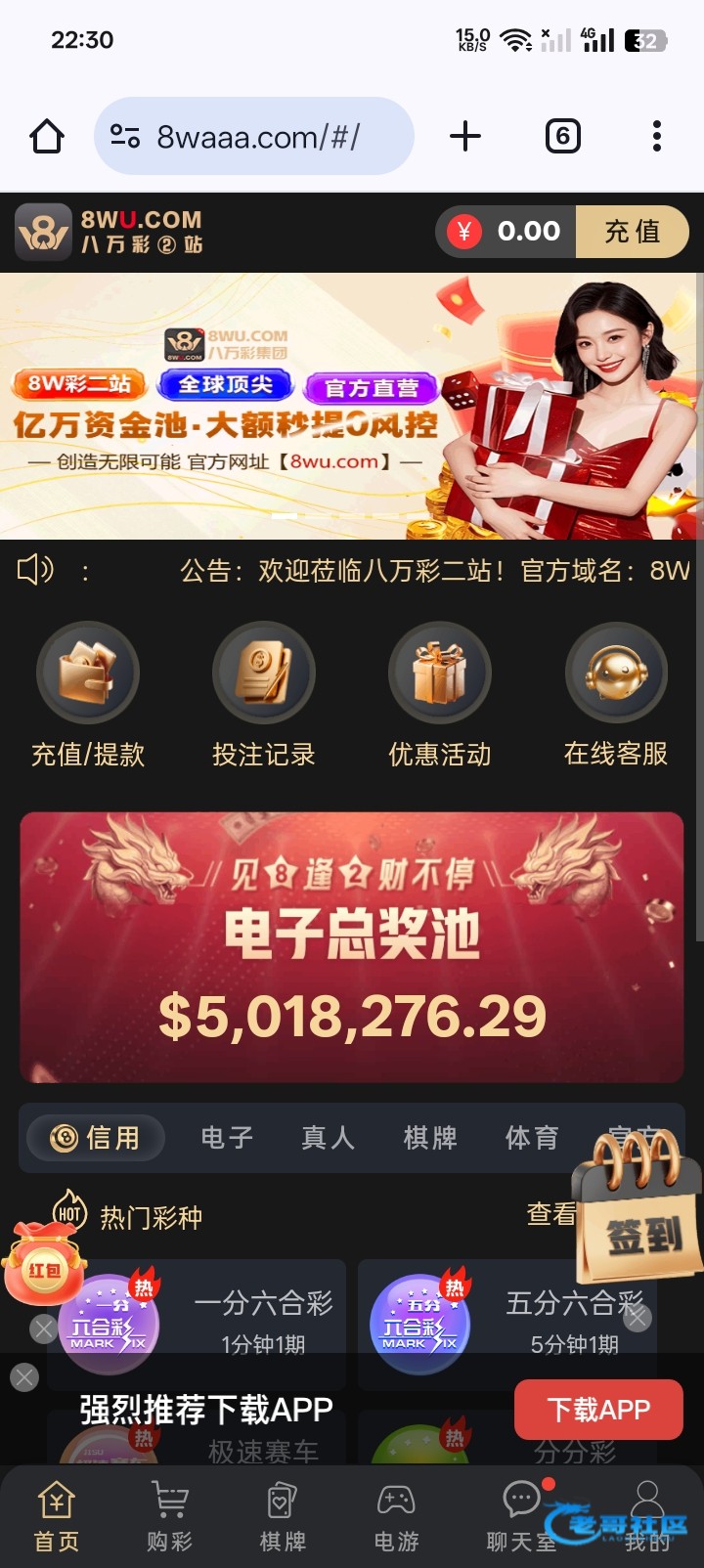
Task: Open the browser overflow menu
Action: pos(656,137)
